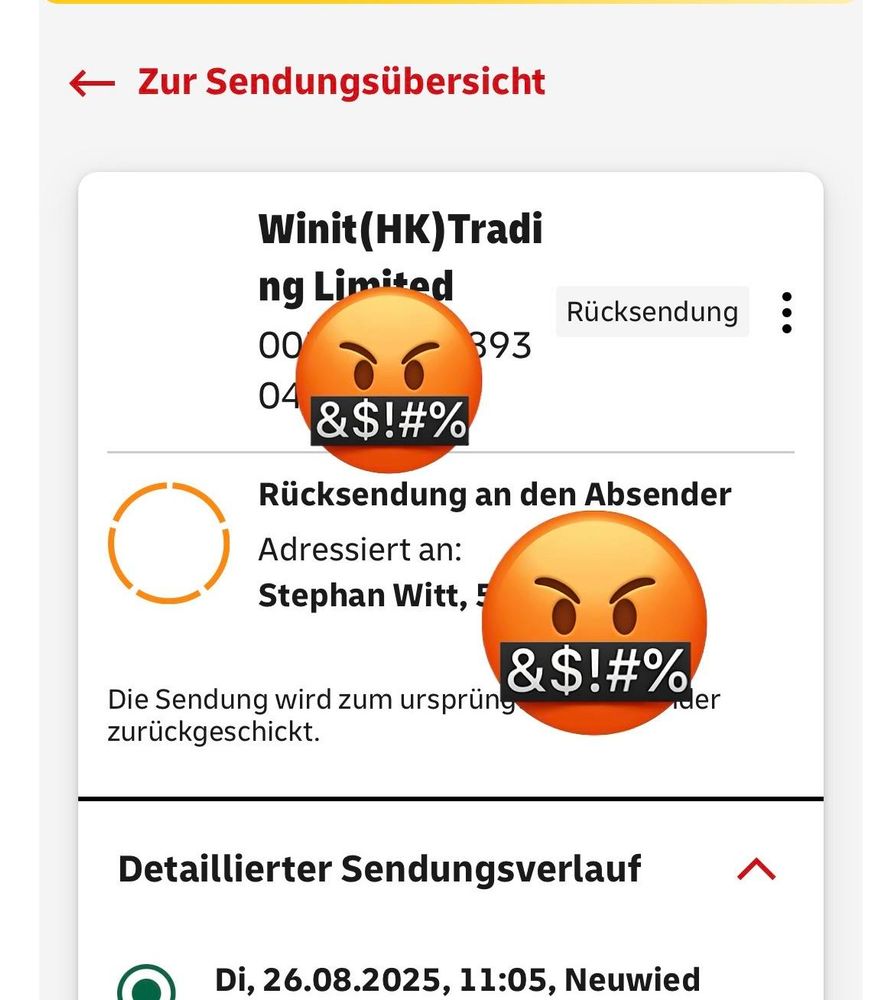Click the vertical dots beside Rücksendung
The width and height of the screenshot is (885, 1000).
[789, 311]
